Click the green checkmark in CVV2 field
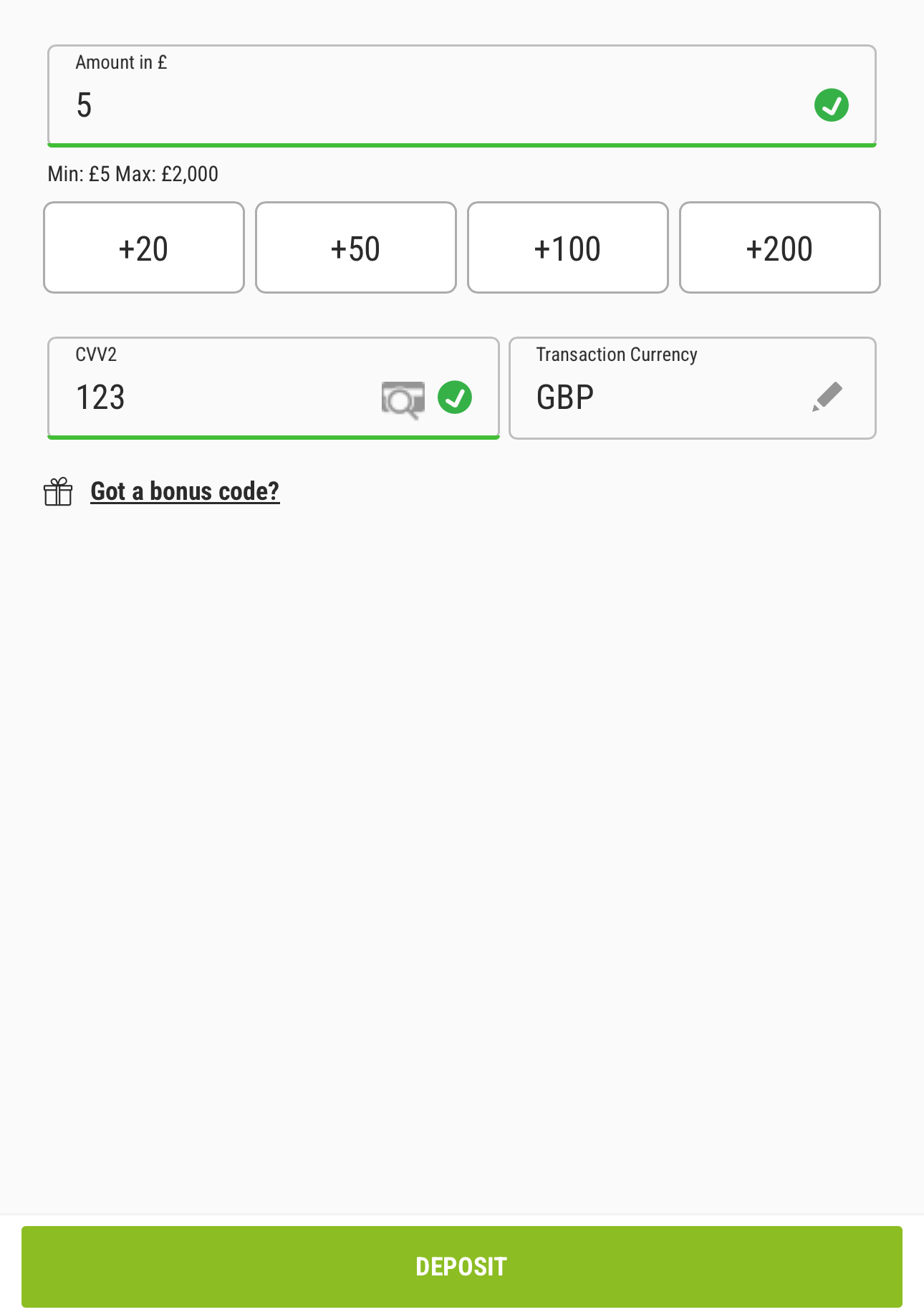Image resolution: width=924 pixels, height=1312 pixels. pyautogui.click(x=456, y=397)
